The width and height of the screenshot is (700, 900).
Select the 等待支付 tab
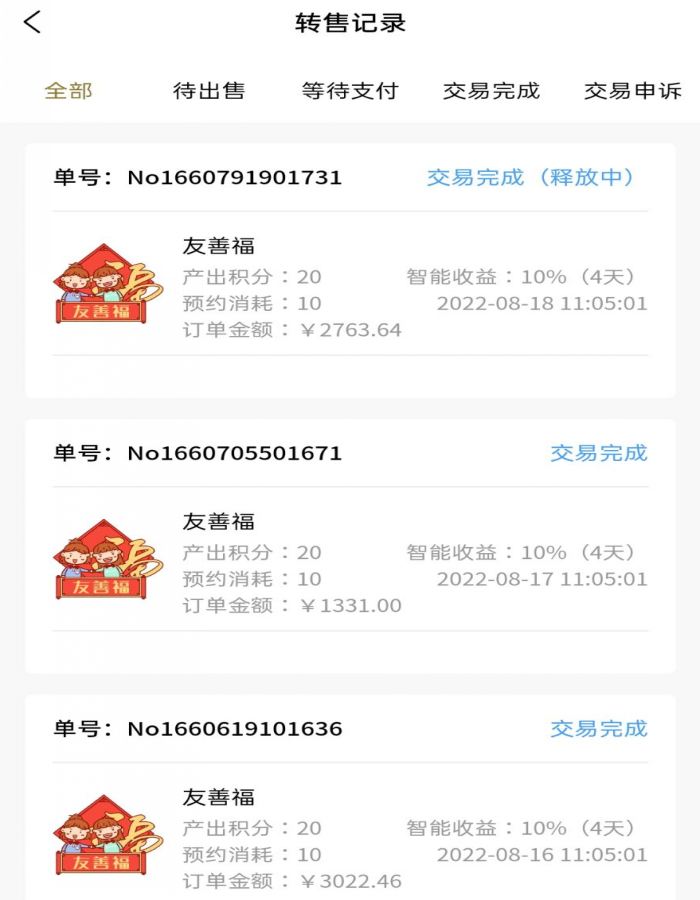click(x=350, y=91)
